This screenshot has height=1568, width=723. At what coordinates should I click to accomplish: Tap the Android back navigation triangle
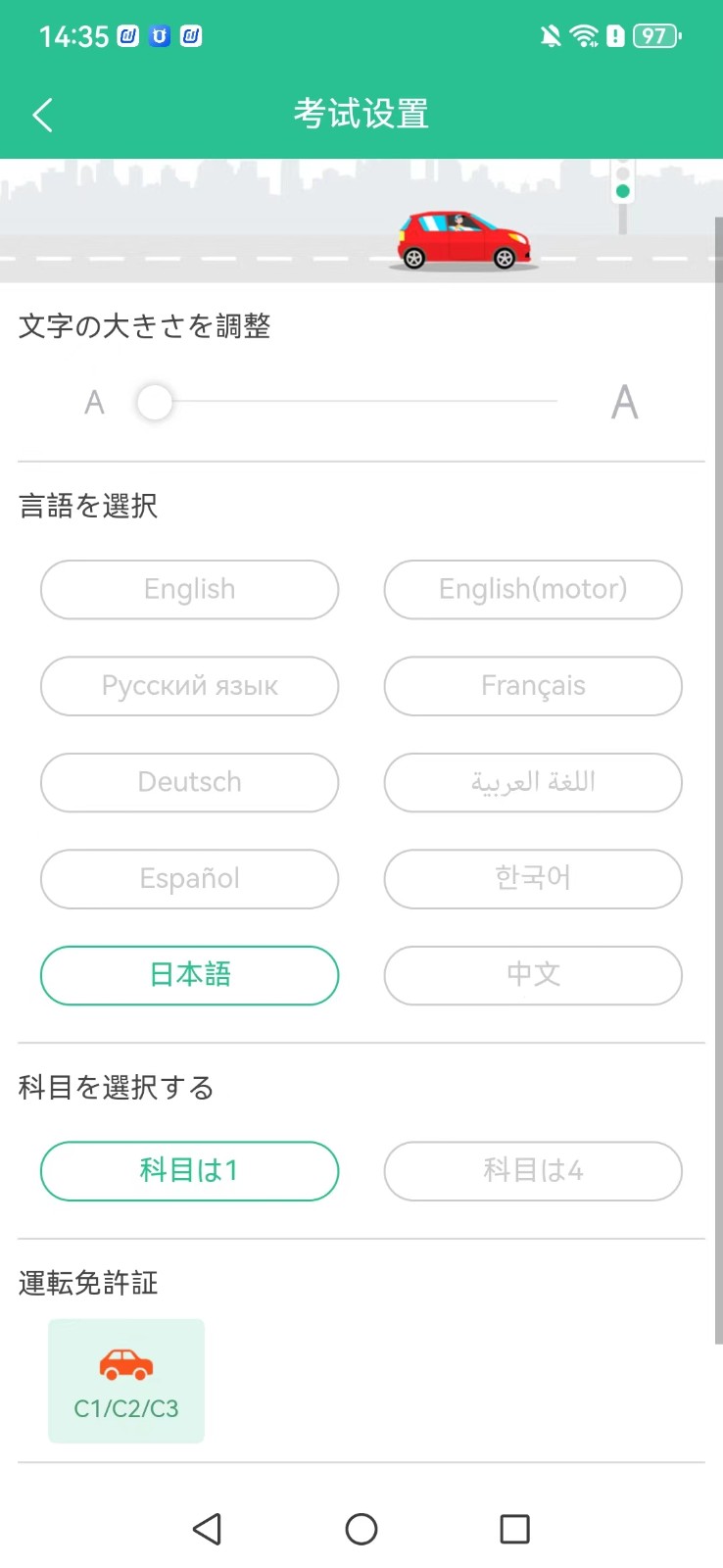(207, 1529)
